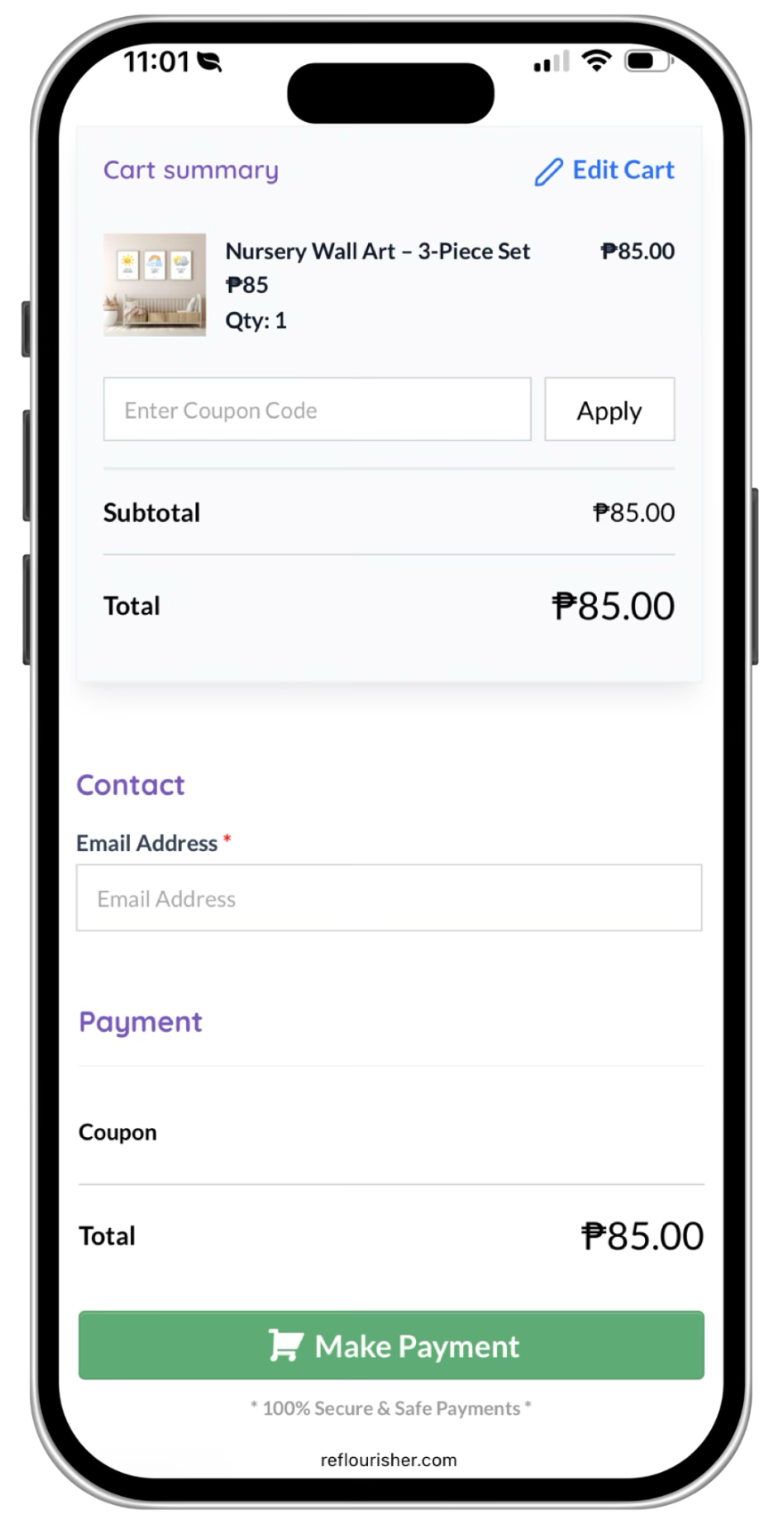Image resolution: width=784 pixels, height=1522 pixels.
Task: Apply the coupon code
Action: [609, 410]
